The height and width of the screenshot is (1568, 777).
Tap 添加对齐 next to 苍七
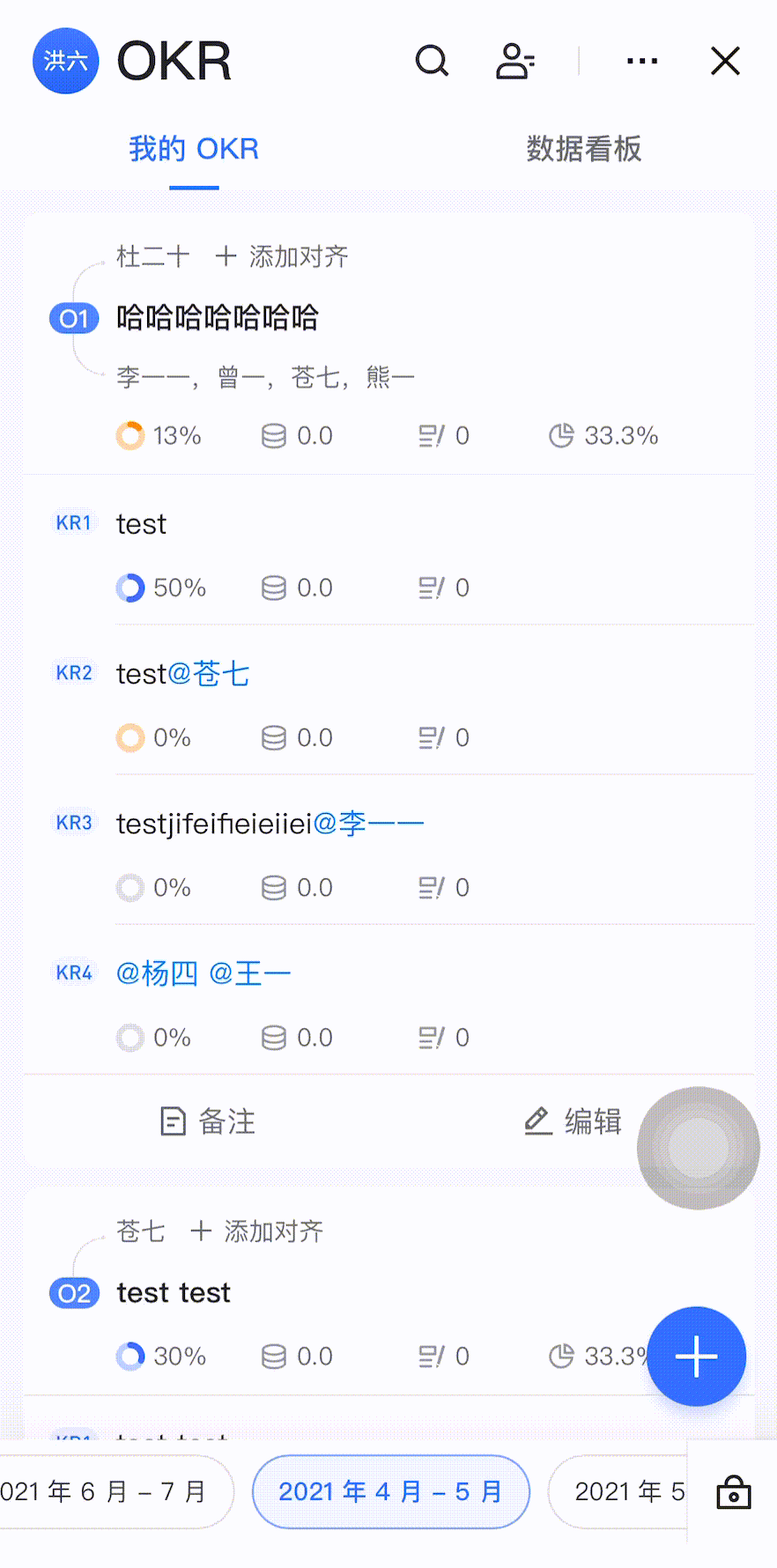point(257,1231)
